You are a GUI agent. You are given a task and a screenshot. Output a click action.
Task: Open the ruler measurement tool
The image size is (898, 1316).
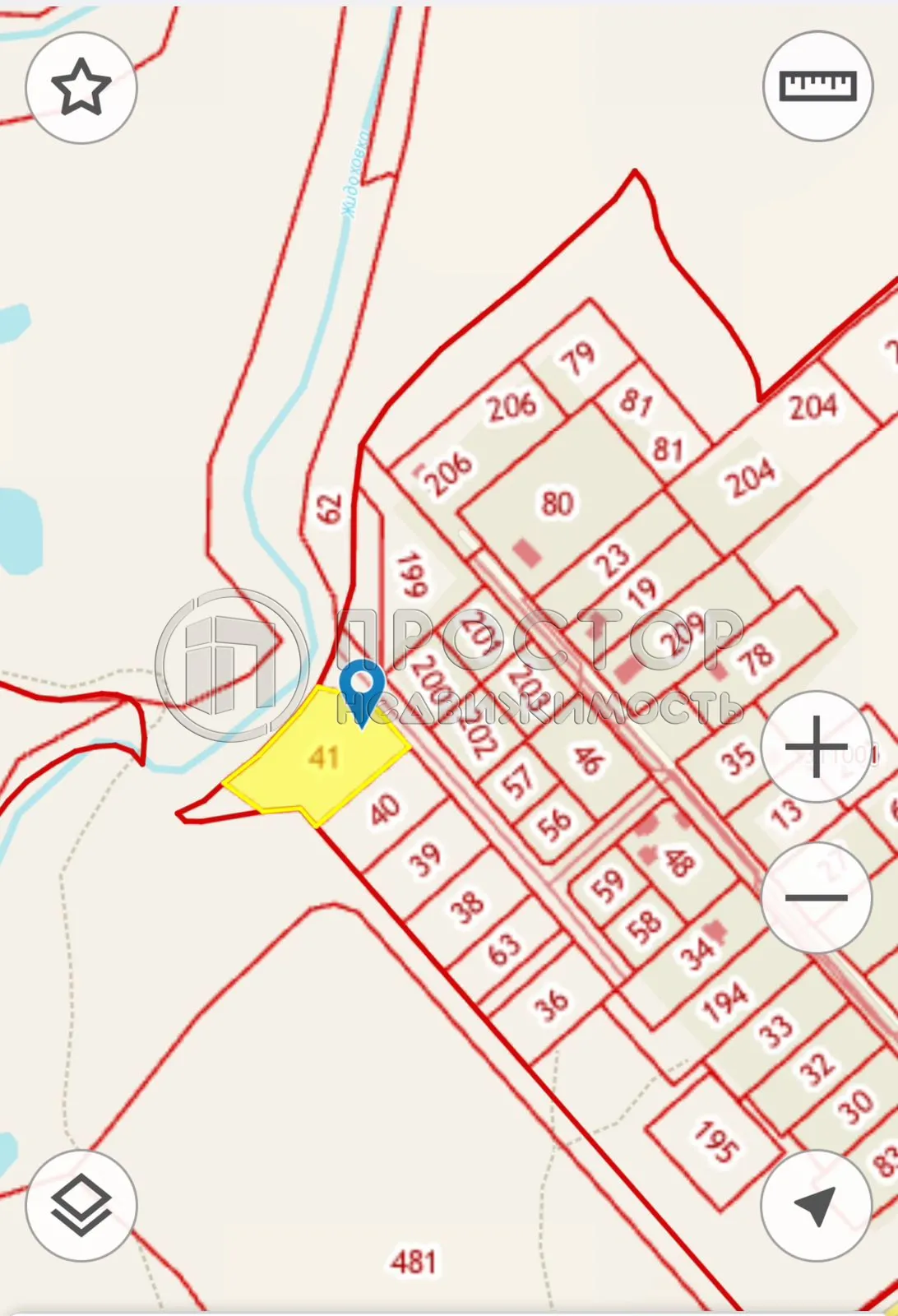tap(817, 86)
